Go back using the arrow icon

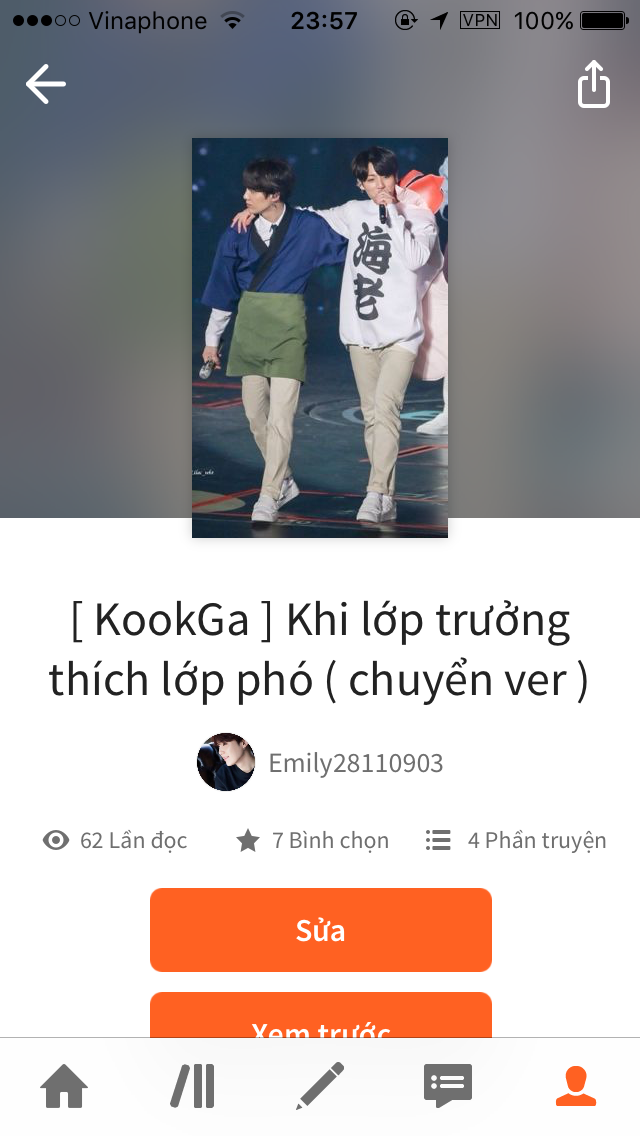tap(45, 84)
